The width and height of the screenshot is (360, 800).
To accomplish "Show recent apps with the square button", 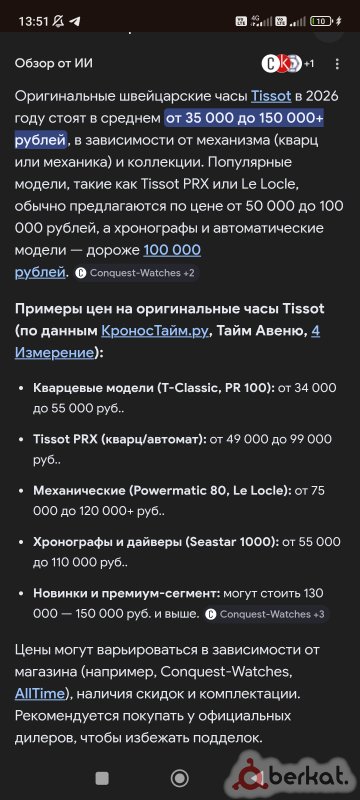I will [x=102, y=778].
